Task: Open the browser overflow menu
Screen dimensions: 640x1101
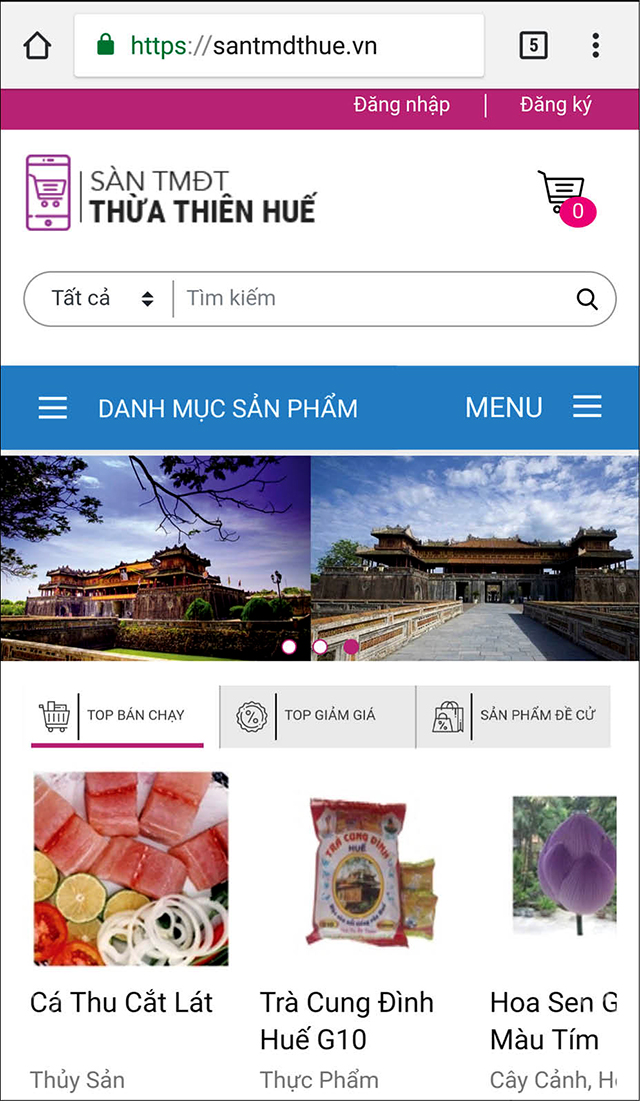Action: pyautogui.click(x=595, y=45)
